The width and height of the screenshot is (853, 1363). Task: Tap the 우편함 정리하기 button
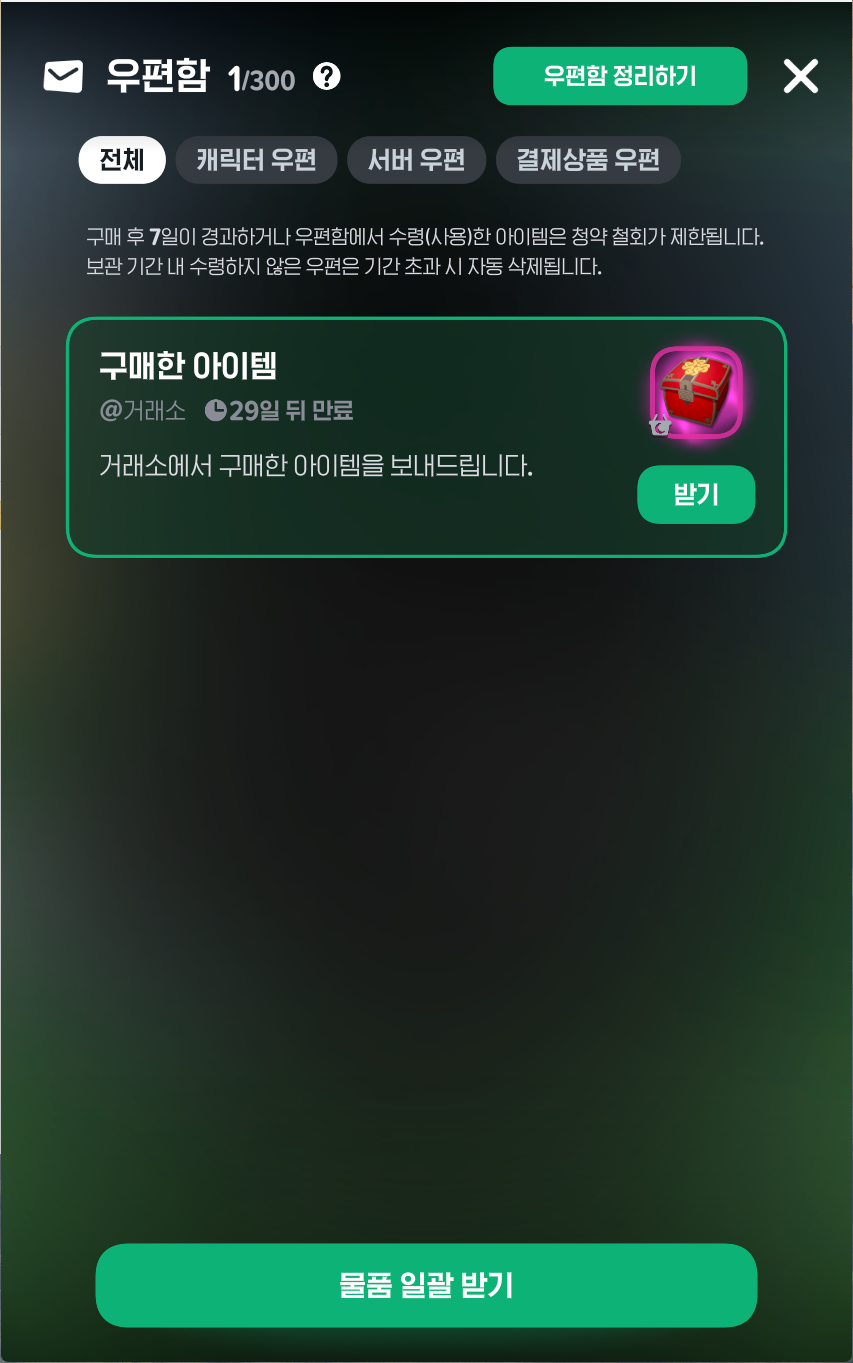620,76
